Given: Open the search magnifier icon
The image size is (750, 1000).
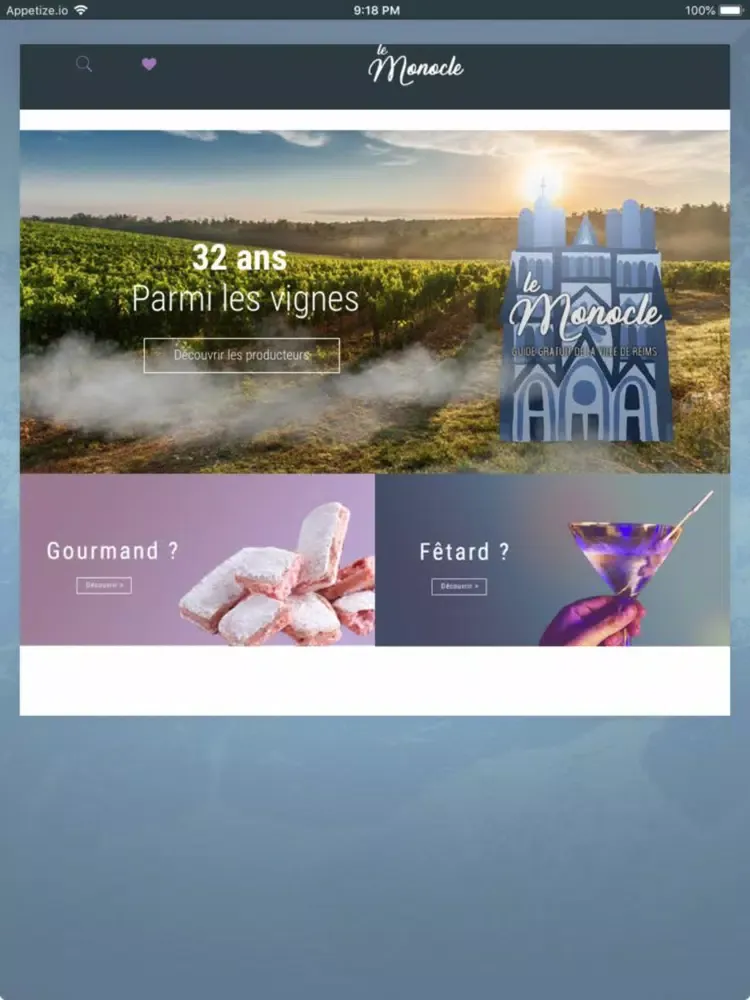Looking at the screenshot, I should (x=84, y=64).
